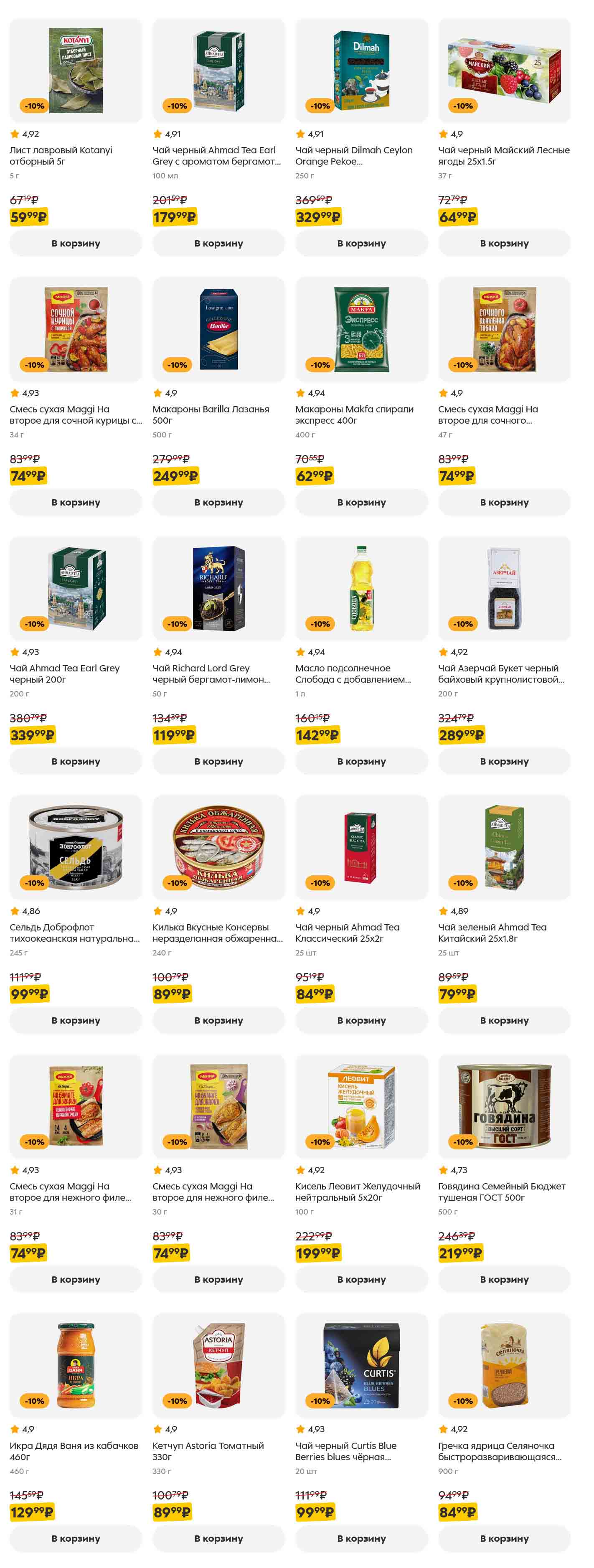
Task: Add Kotanyi bay leaf to cart
Action: 76,244
